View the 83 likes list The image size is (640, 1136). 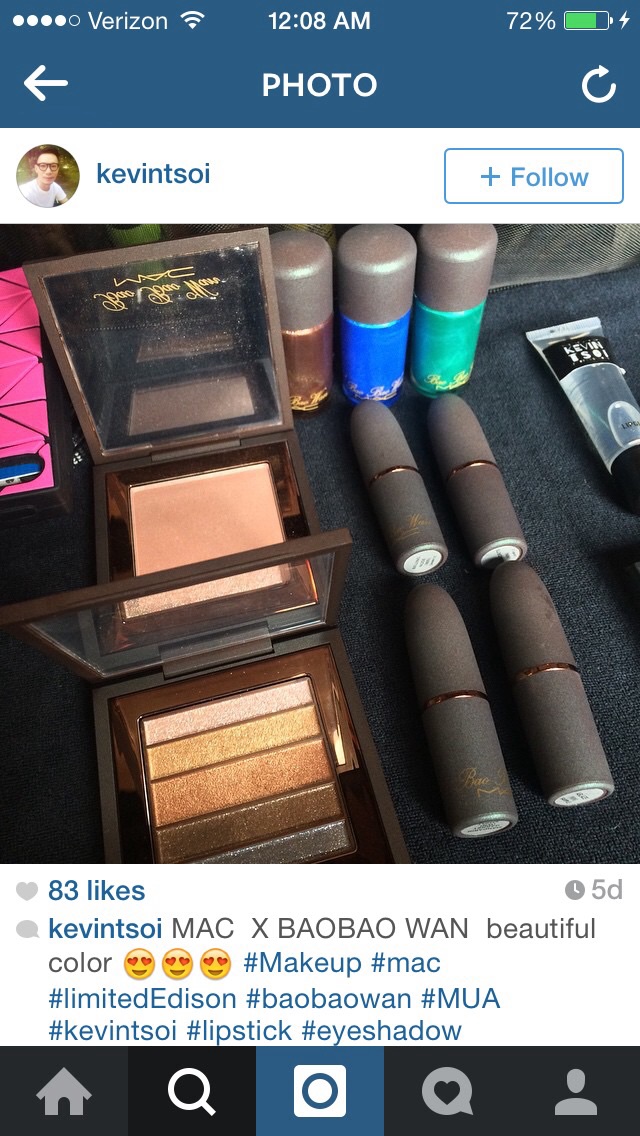pos(96,890)
